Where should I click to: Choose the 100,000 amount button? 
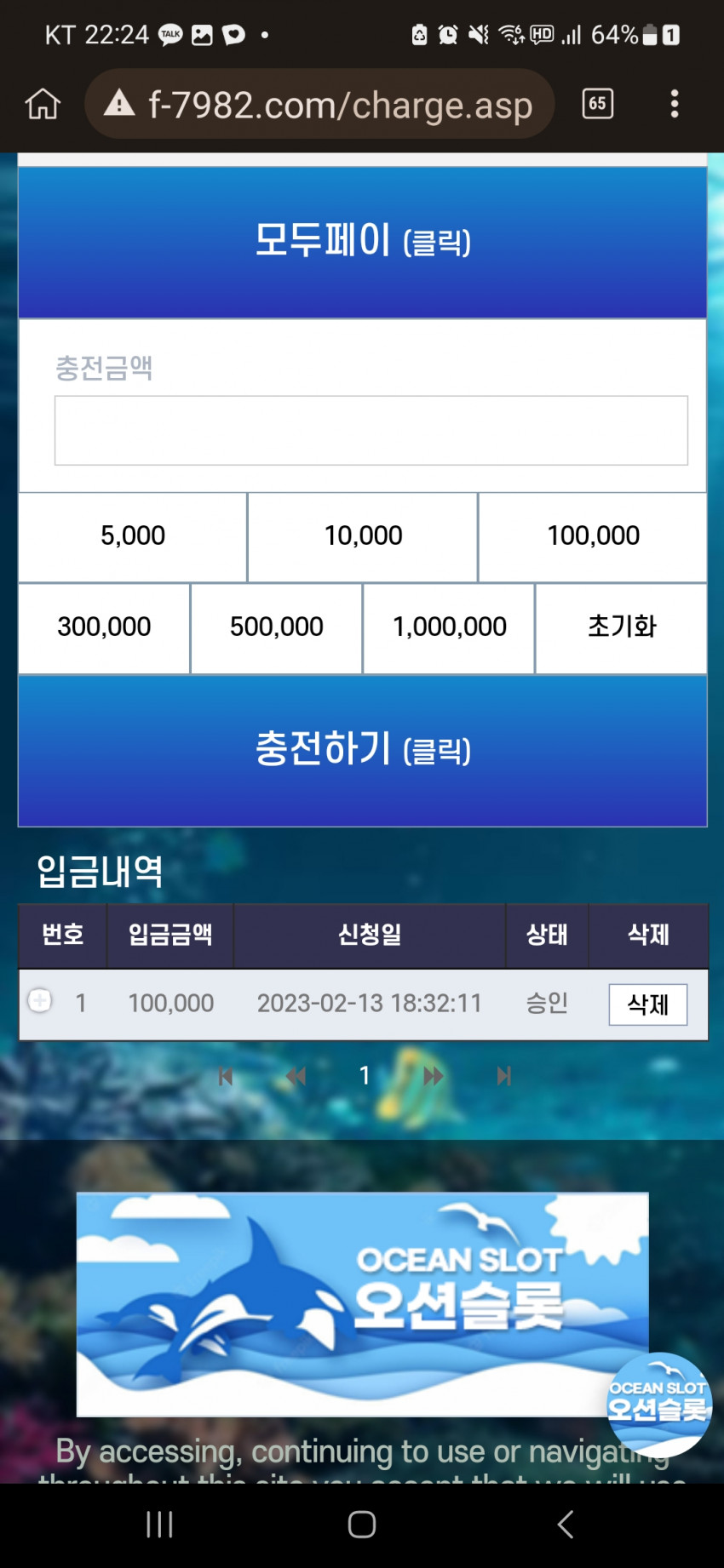click(593, 536)
